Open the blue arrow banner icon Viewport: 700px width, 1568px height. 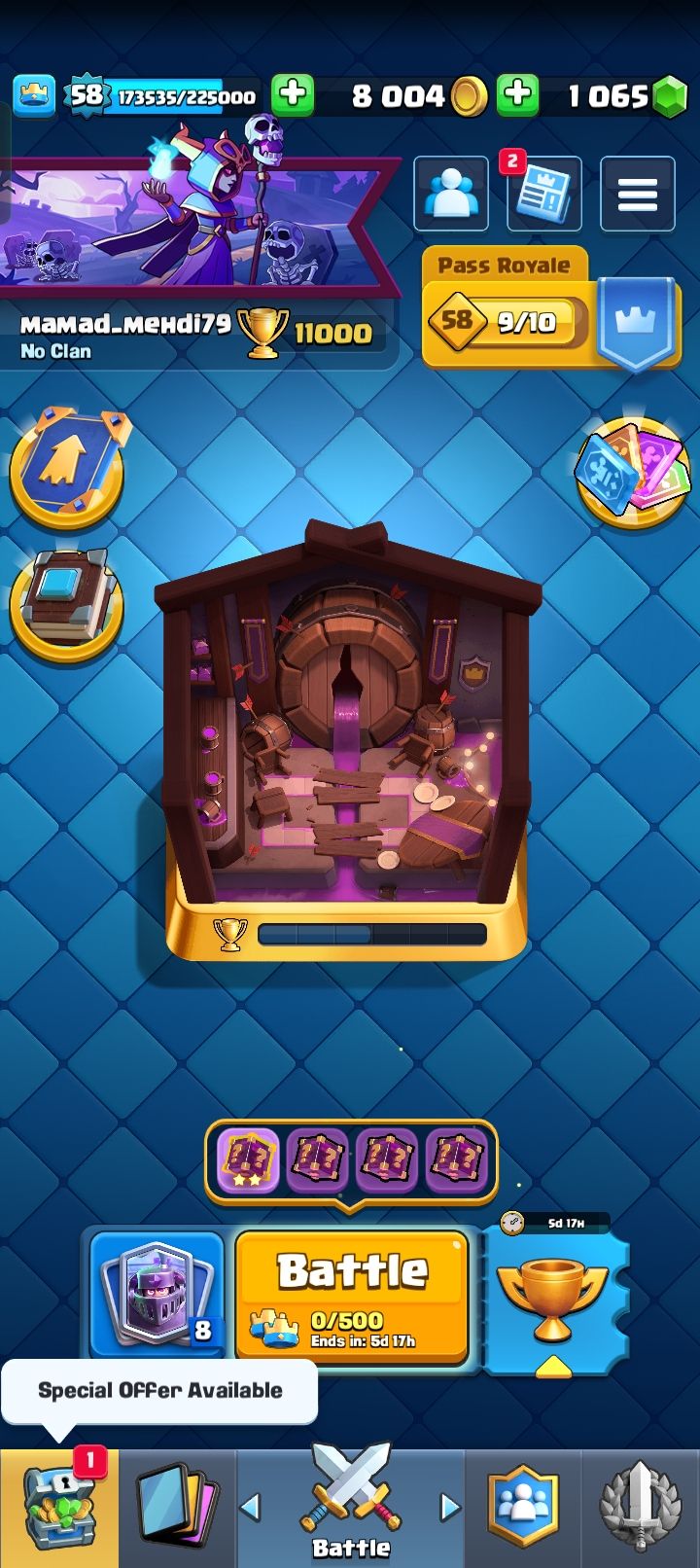pyautogui.click(x=66, y=469)
